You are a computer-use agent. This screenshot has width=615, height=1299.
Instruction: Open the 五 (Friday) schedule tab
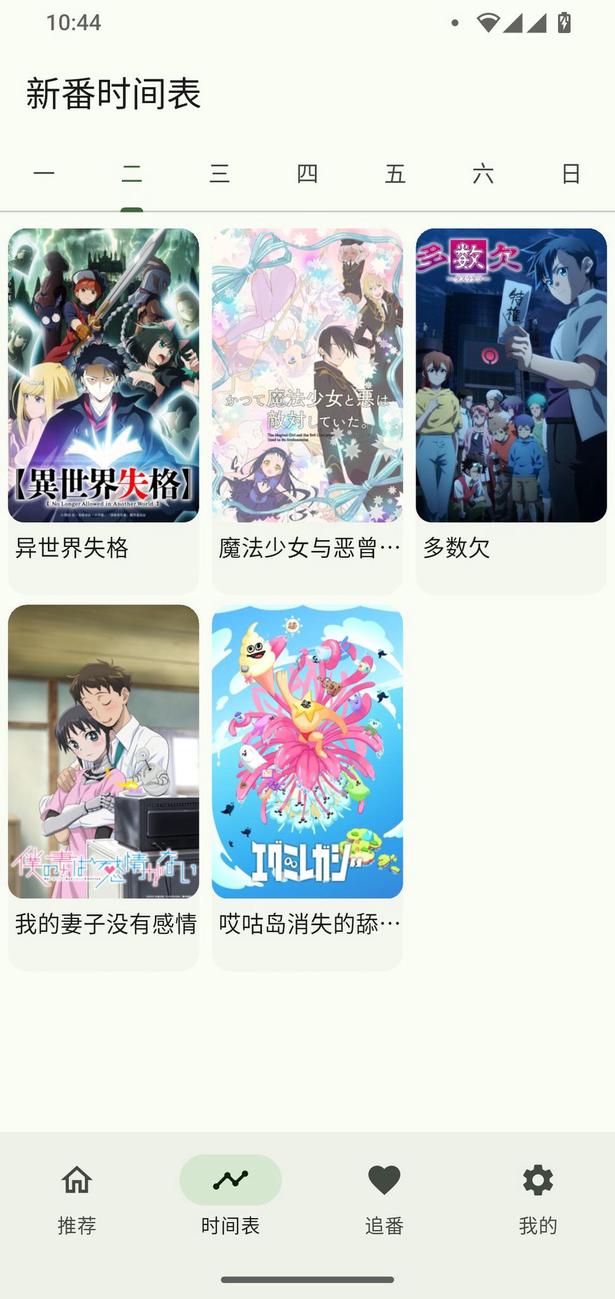coord(395,175)
